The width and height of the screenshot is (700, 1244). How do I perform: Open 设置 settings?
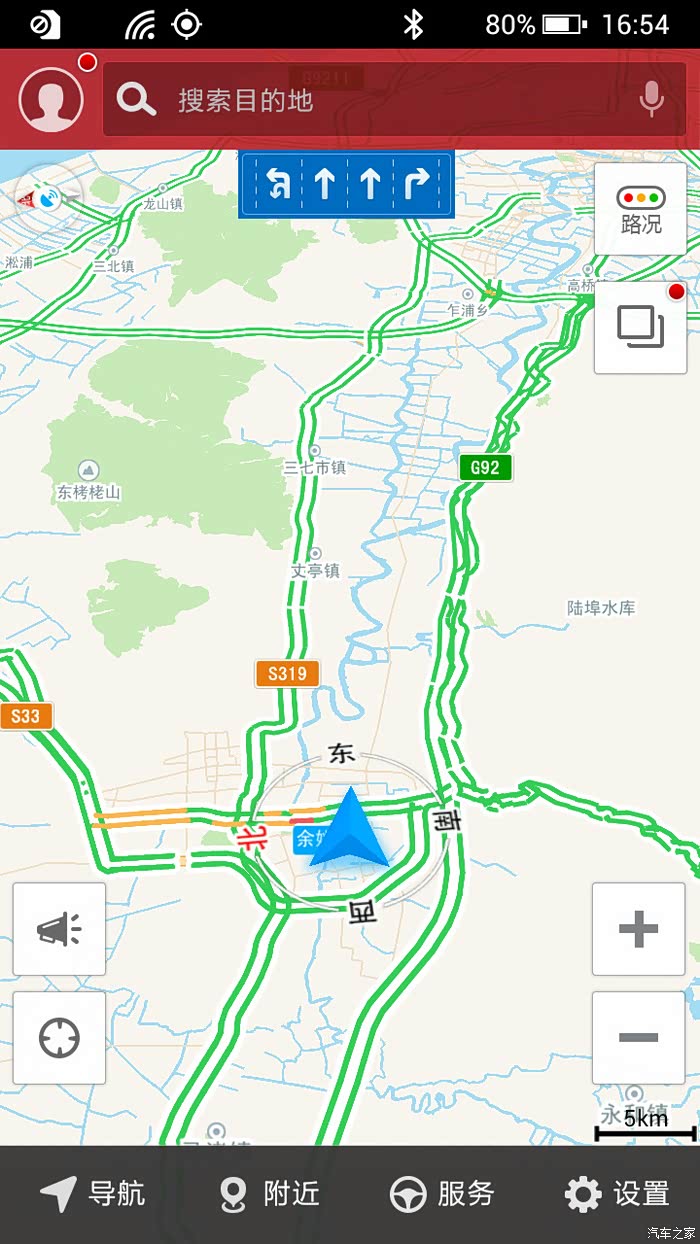tap(616, 1194)
